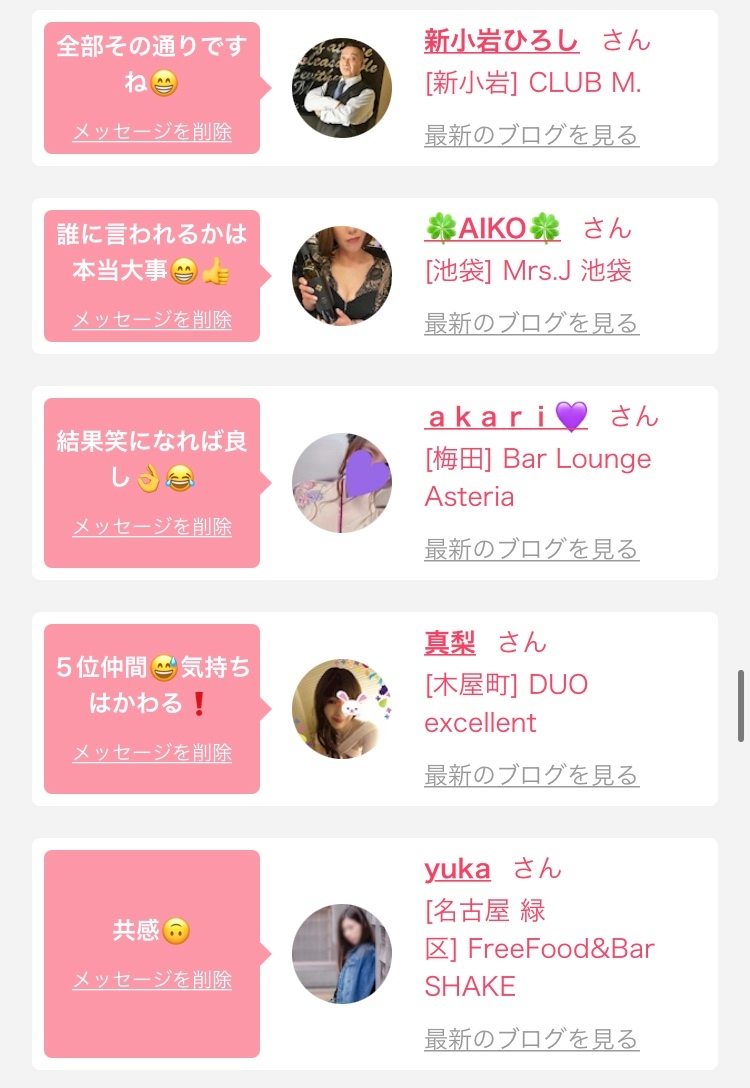Open 新小岩ひろし's profile name link

pos(501,41)
